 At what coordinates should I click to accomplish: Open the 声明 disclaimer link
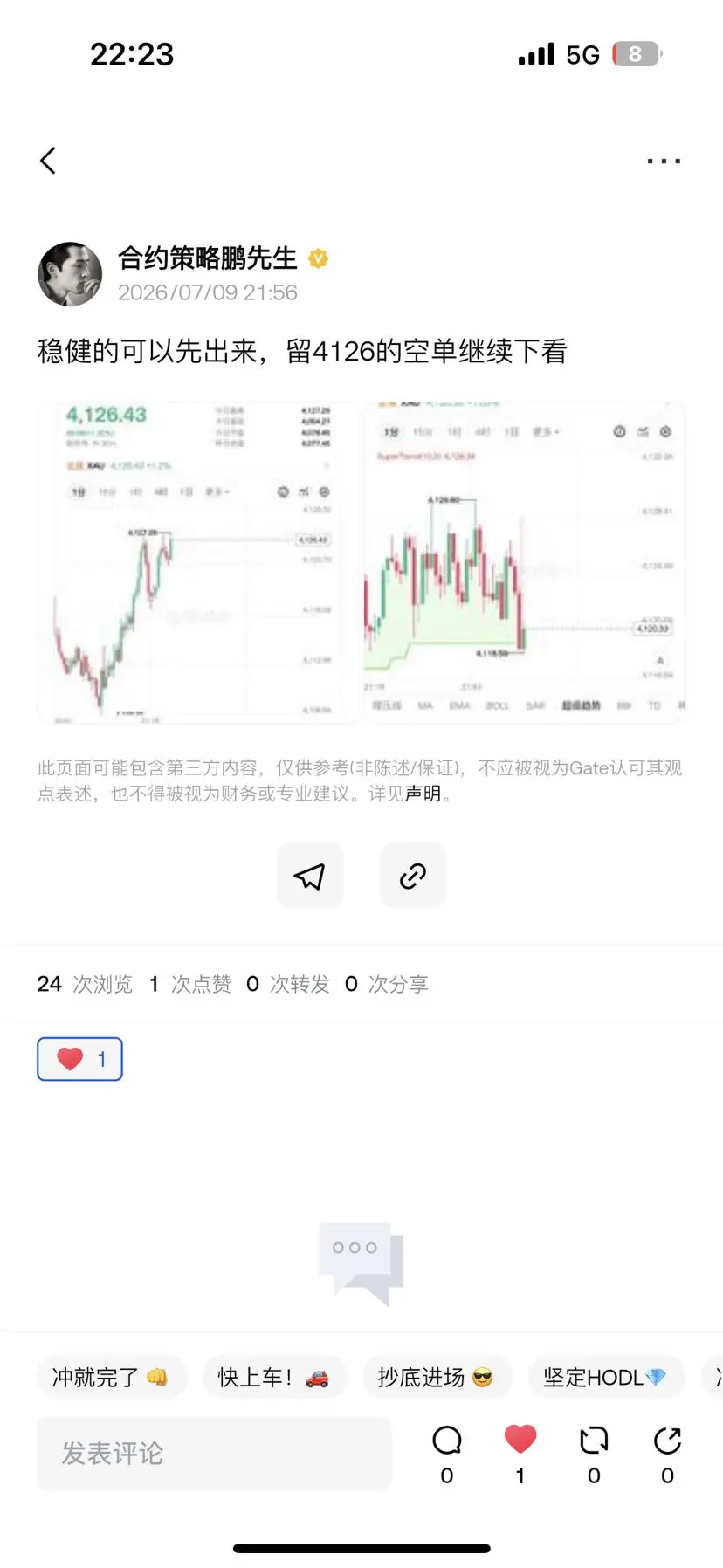[423, 794]
